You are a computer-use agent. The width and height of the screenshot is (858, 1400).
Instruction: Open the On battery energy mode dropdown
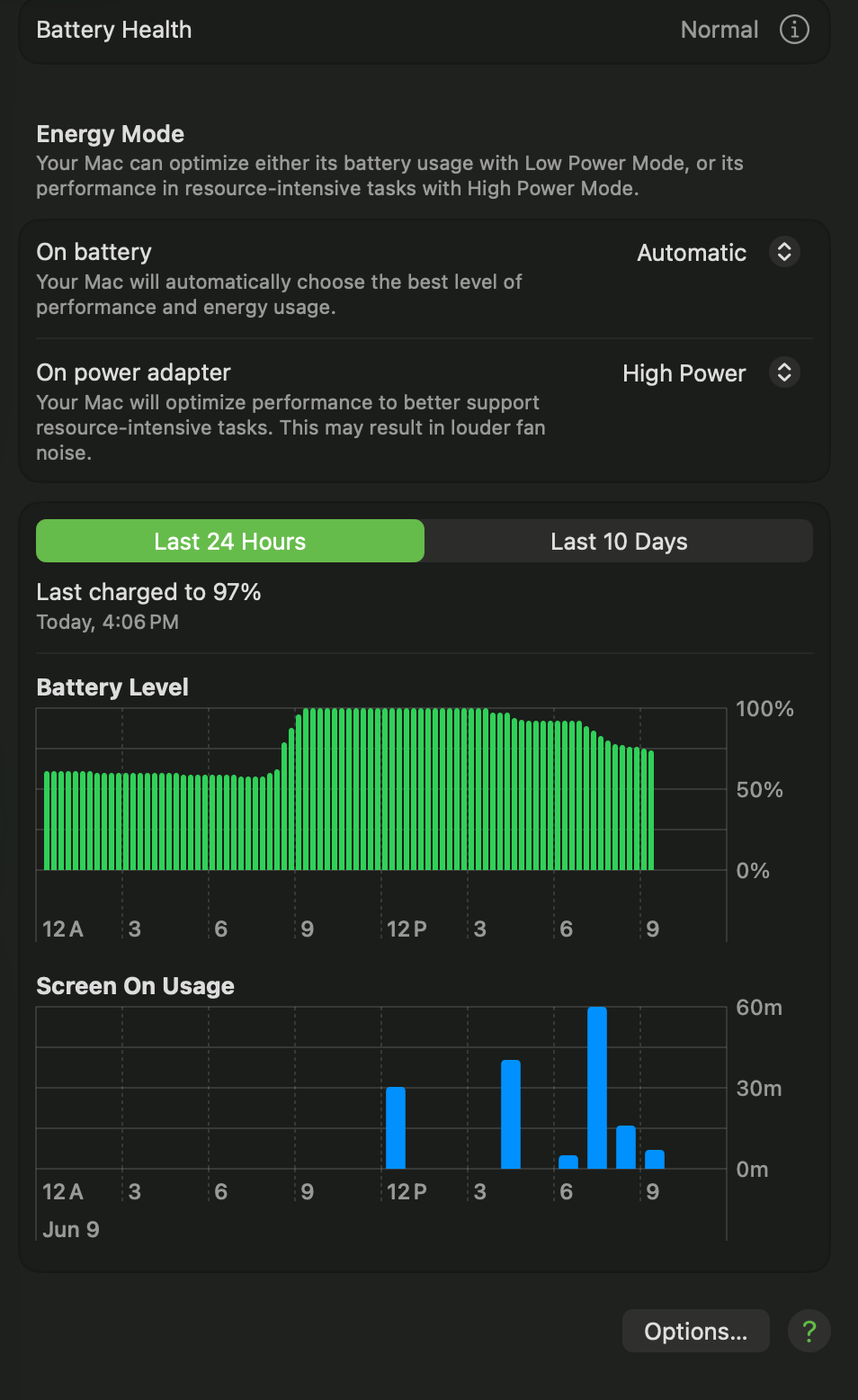coord(783,252)
